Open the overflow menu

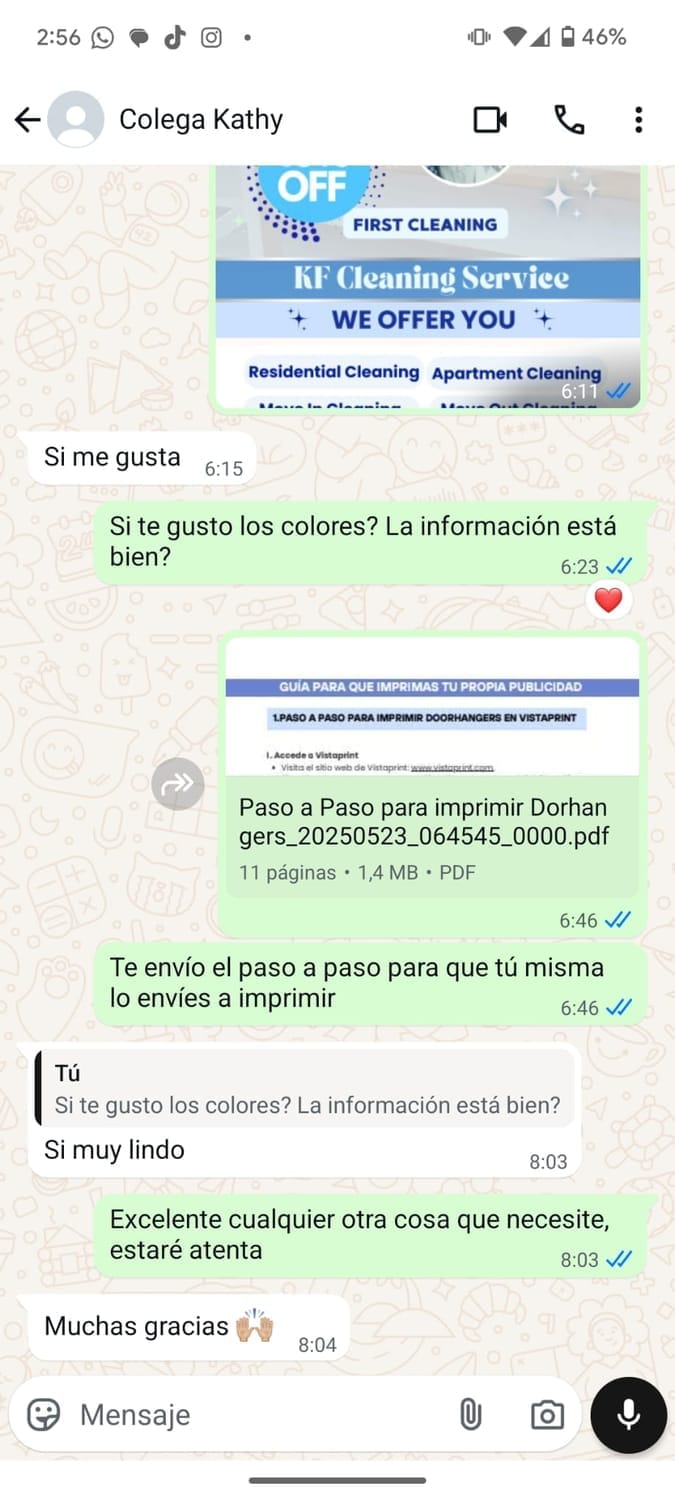coord(638,120)
